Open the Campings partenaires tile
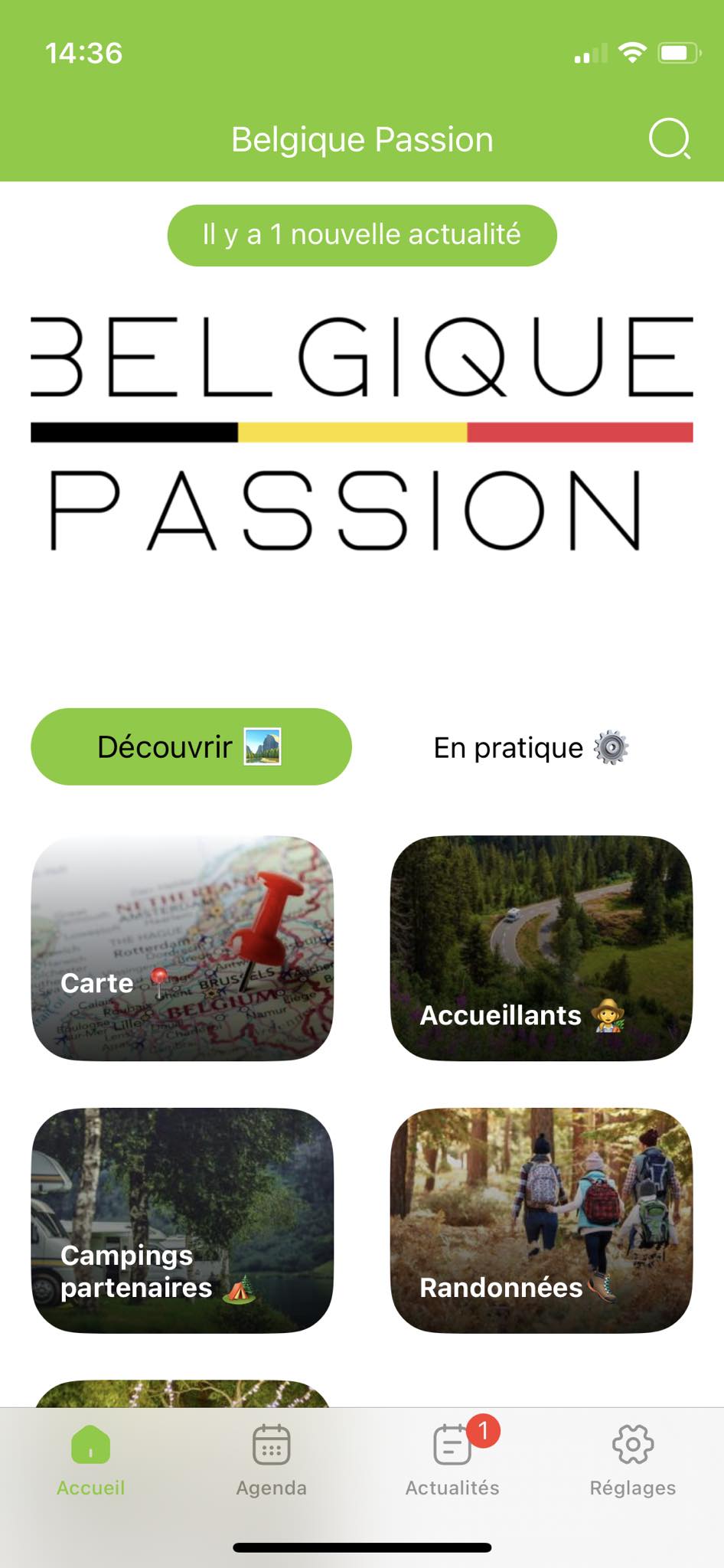Image resolution: width=724 pixels, height=1568 pixels. pos(182,1220)
